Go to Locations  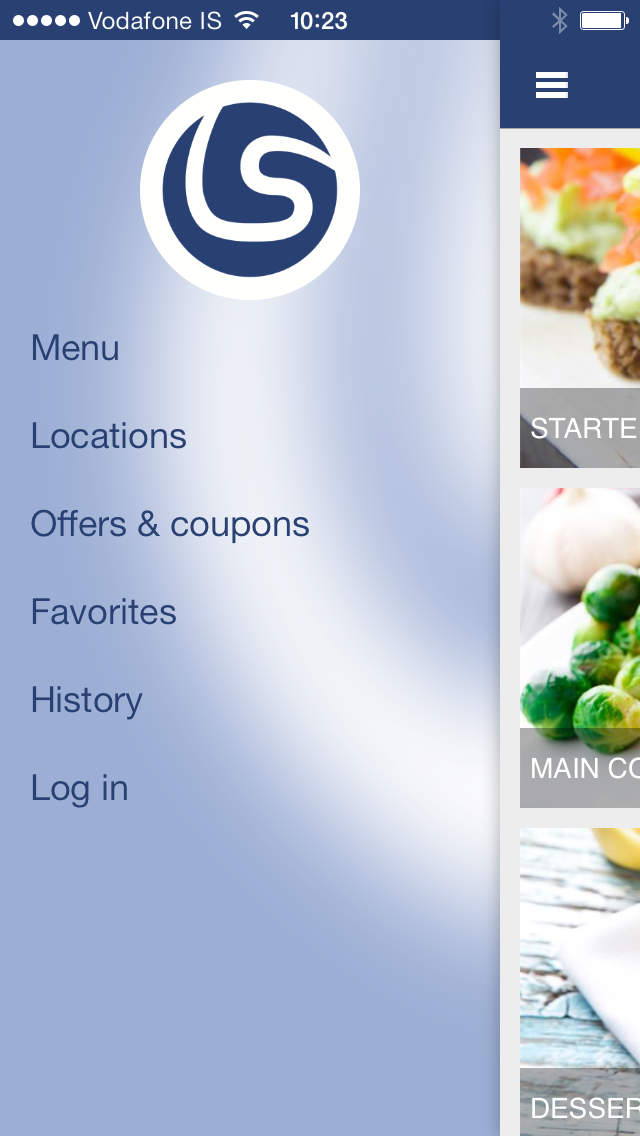108,436
